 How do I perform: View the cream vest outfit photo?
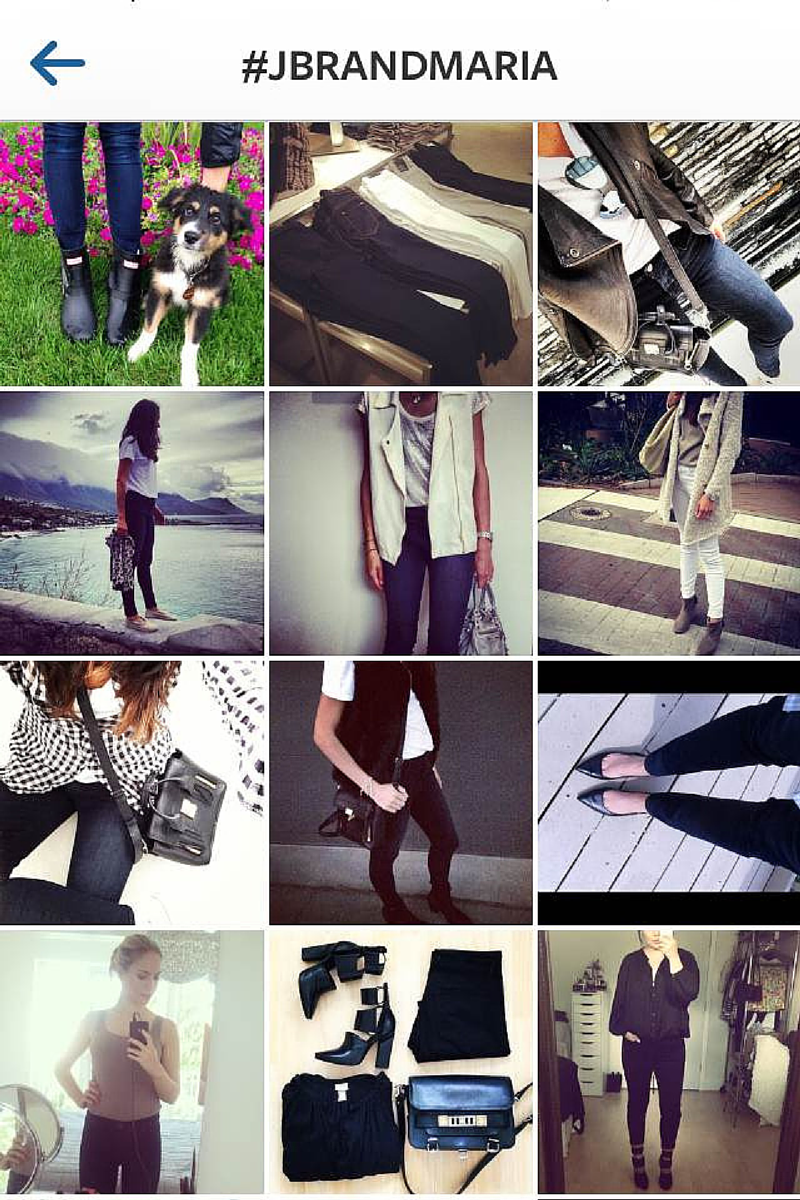tap(400, 522)
